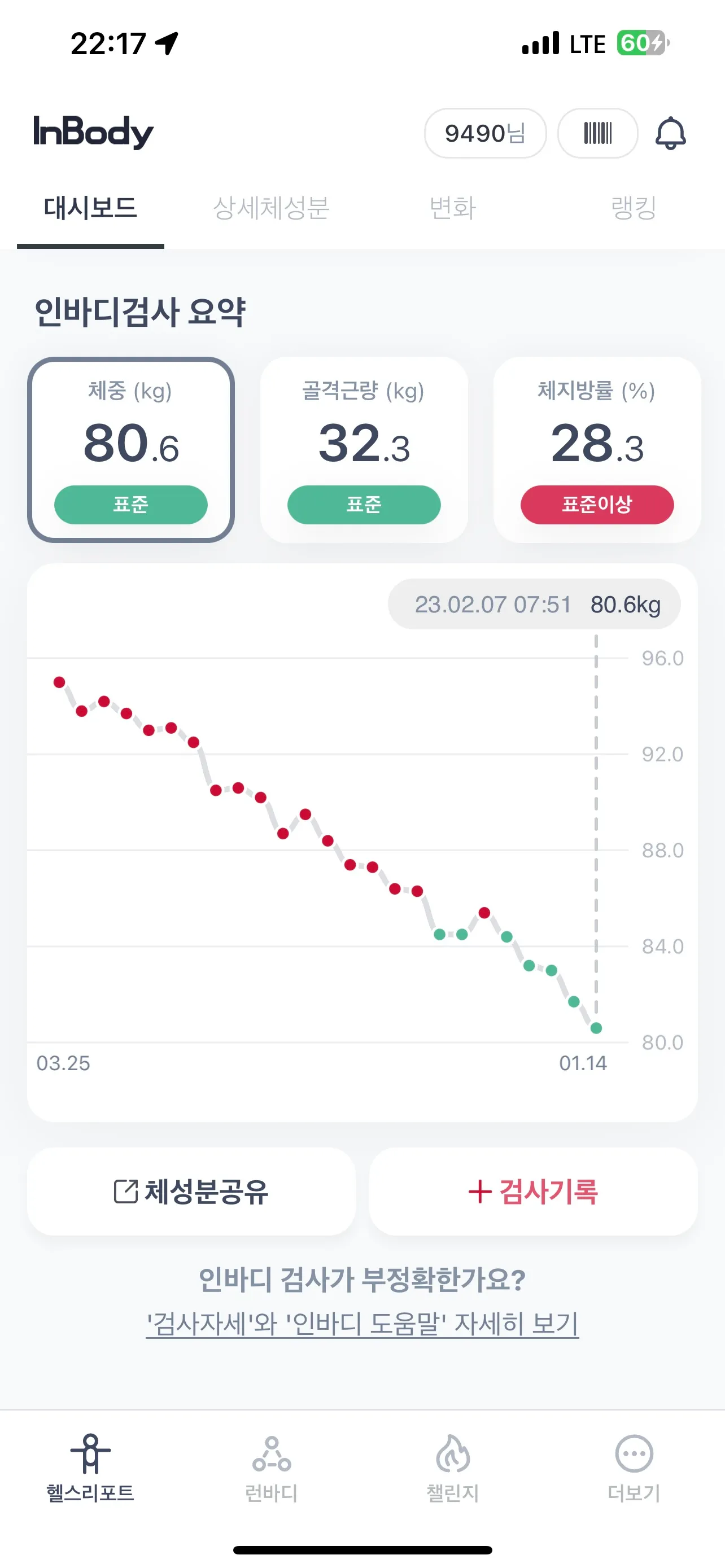The image size is (725, 1568).
Task: Select the 체지방률 (%) card
Action: point(597,449)
